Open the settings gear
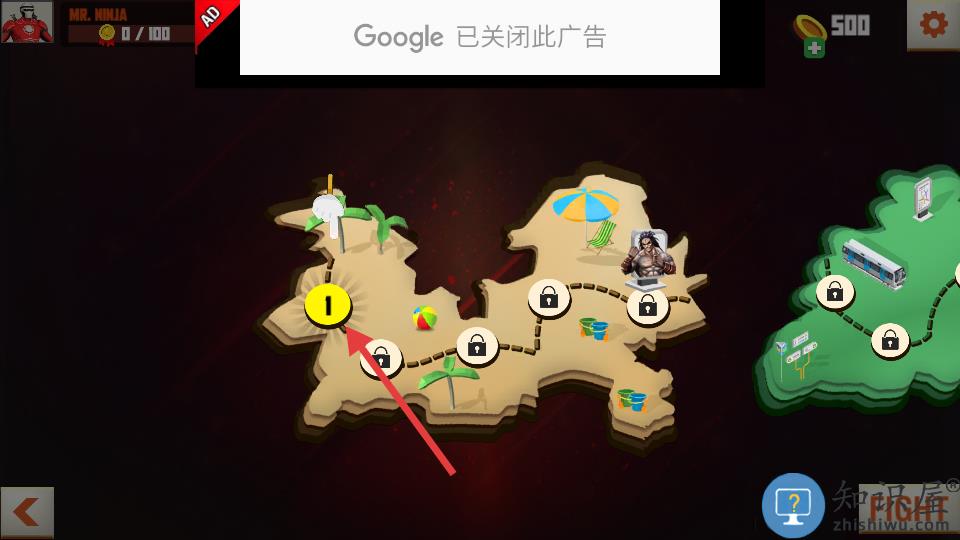Screen dimensions: 960x540 click(932, 24)
